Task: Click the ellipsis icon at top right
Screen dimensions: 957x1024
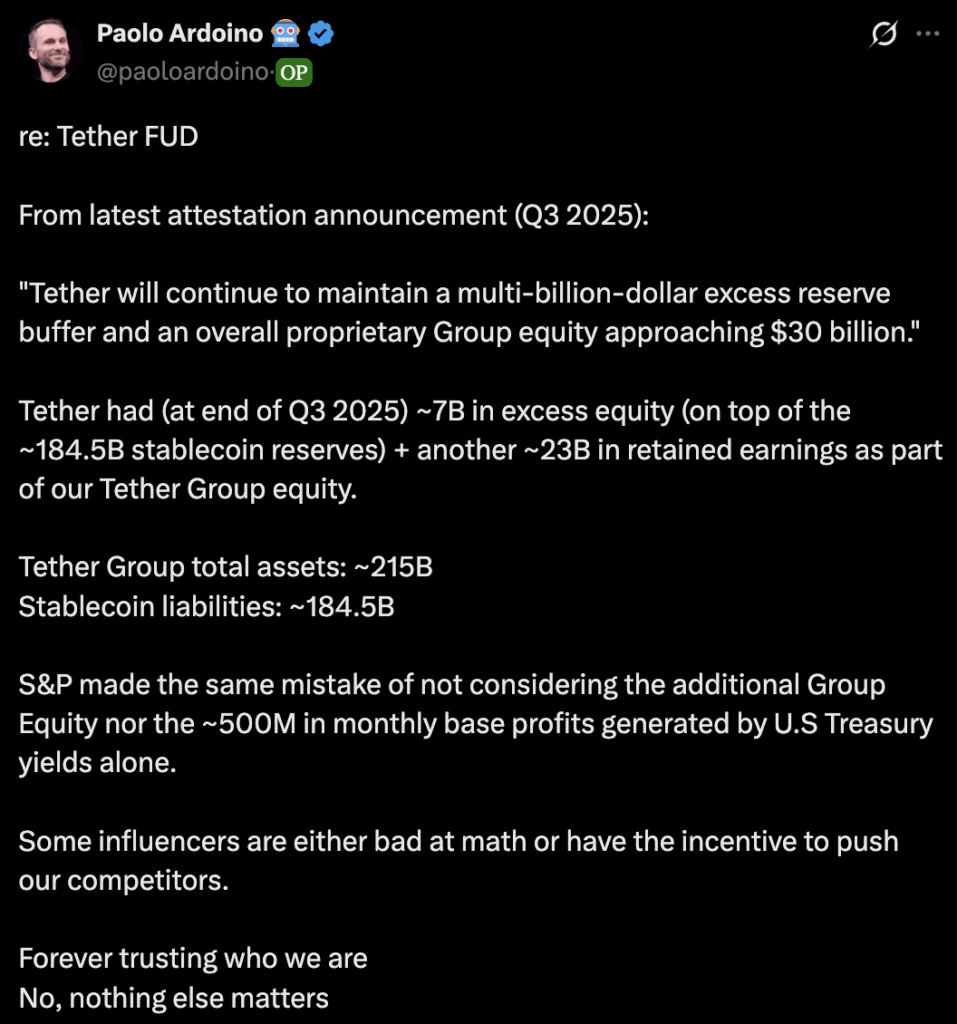Action: pyautogui.click(x=928, y=32)
